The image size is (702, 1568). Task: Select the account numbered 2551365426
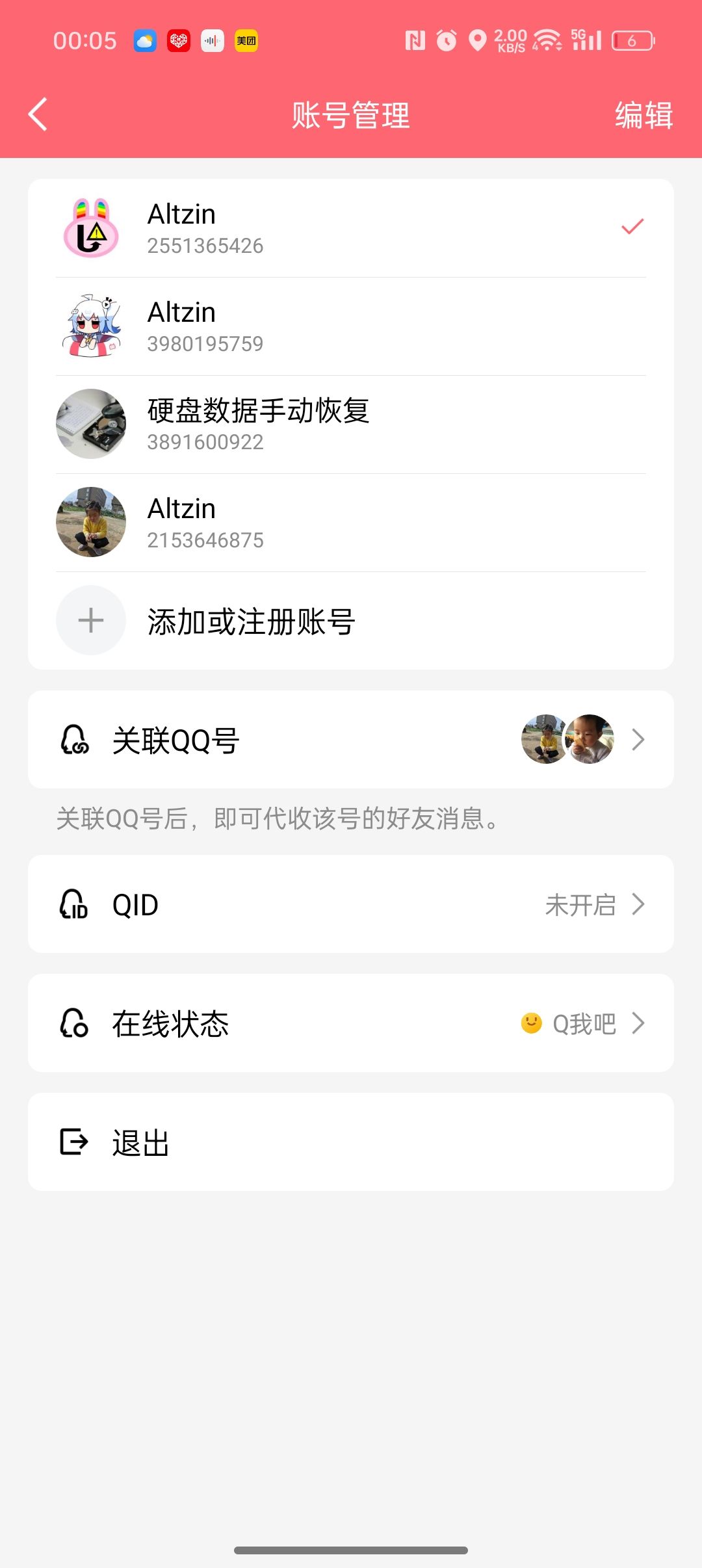point(351,228)
